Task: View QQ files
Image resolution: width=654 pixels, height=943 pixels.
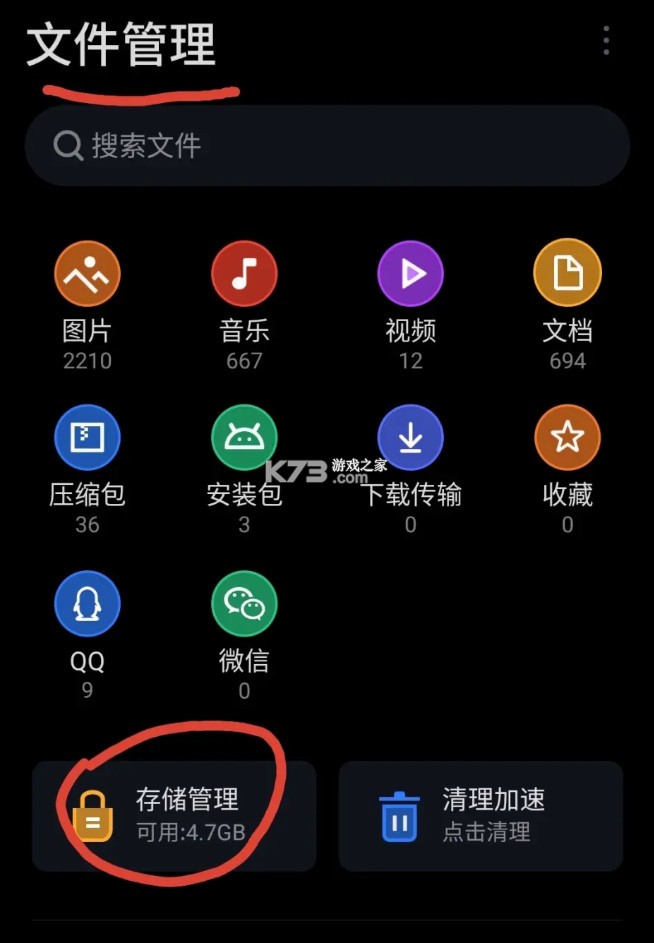Action: (x=87, y=604)
